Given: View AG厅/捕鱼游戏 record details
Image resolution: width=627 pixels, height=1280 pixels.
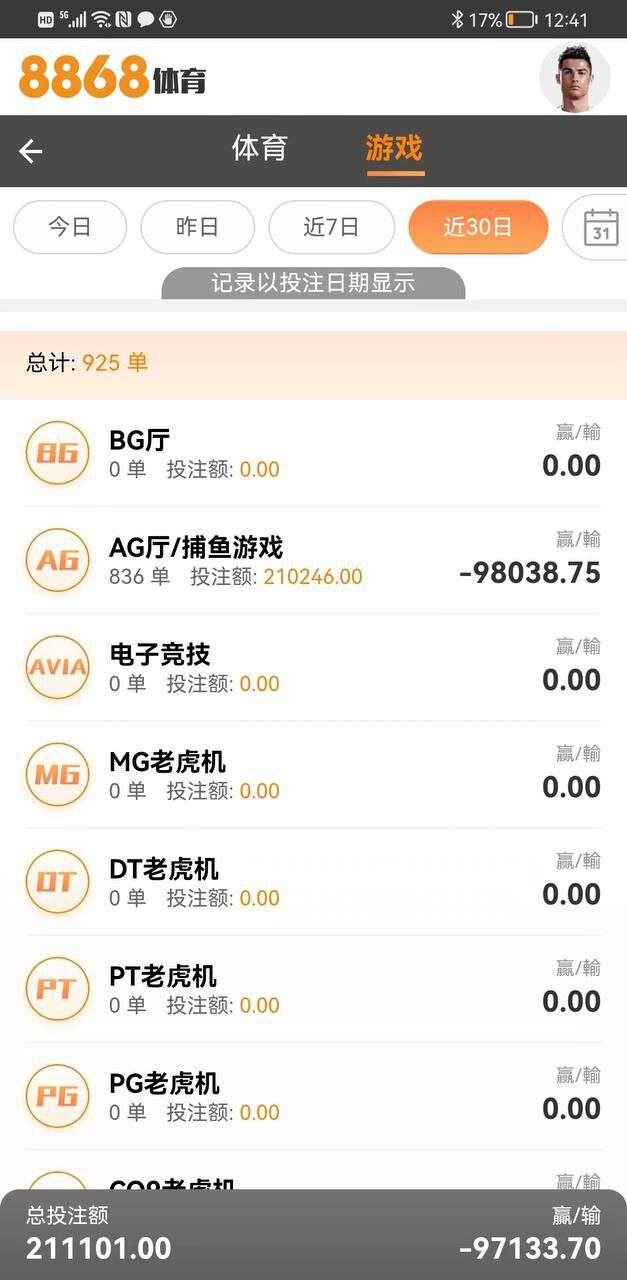Looking at the screenshot, I should point(313,561).
